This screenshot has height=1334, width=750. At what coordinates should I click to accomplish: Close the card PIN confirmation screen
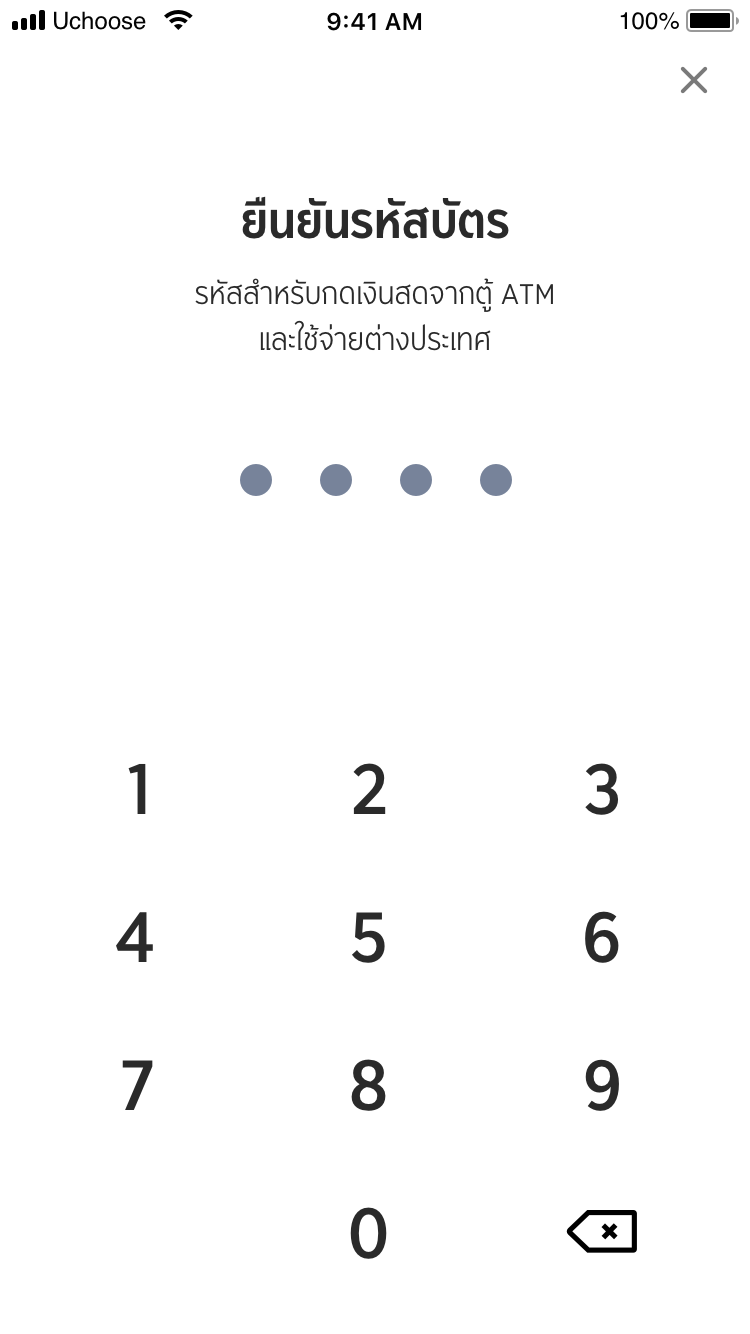click(693, 80)
